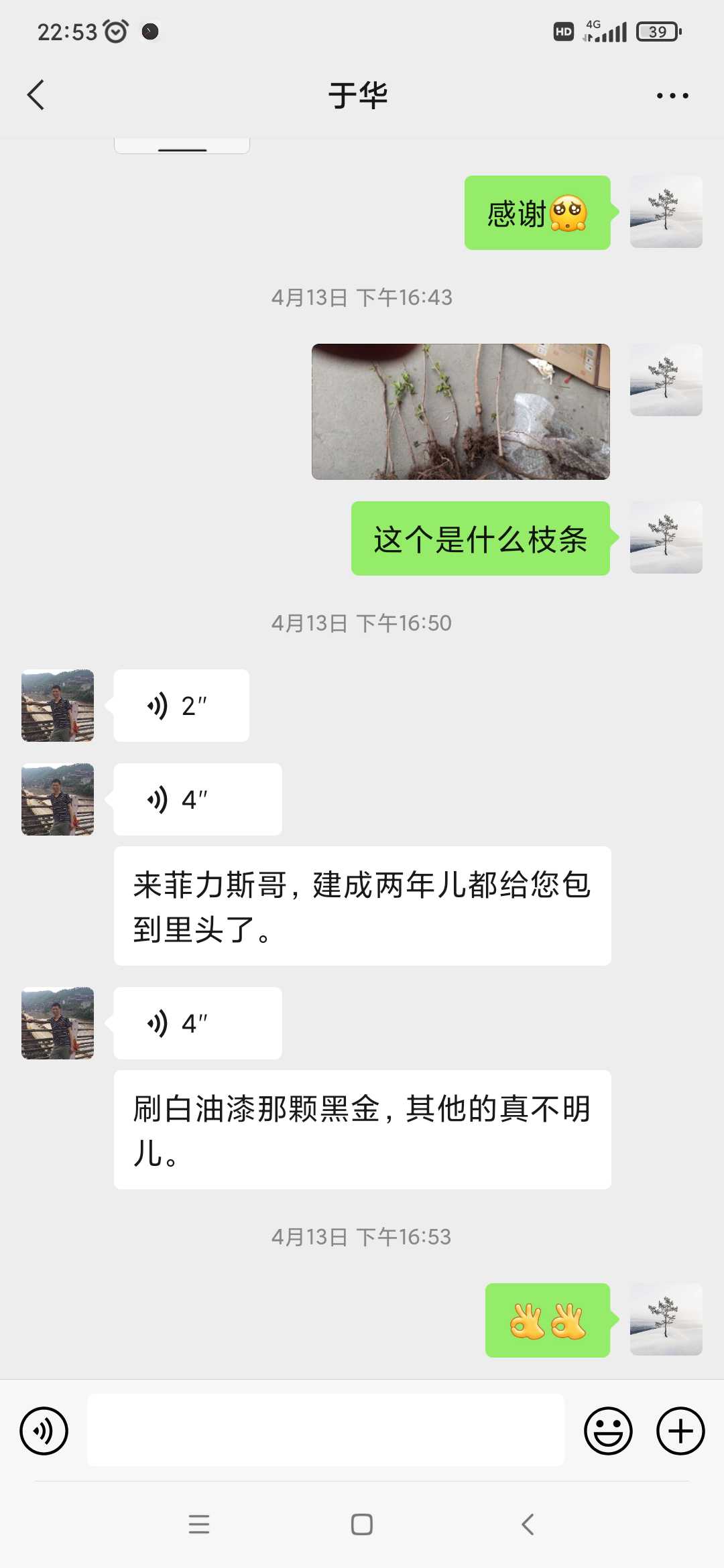The image size is (724, 1568).
Task: Open the plant branches photo message
Action: [x=461, y=411]
